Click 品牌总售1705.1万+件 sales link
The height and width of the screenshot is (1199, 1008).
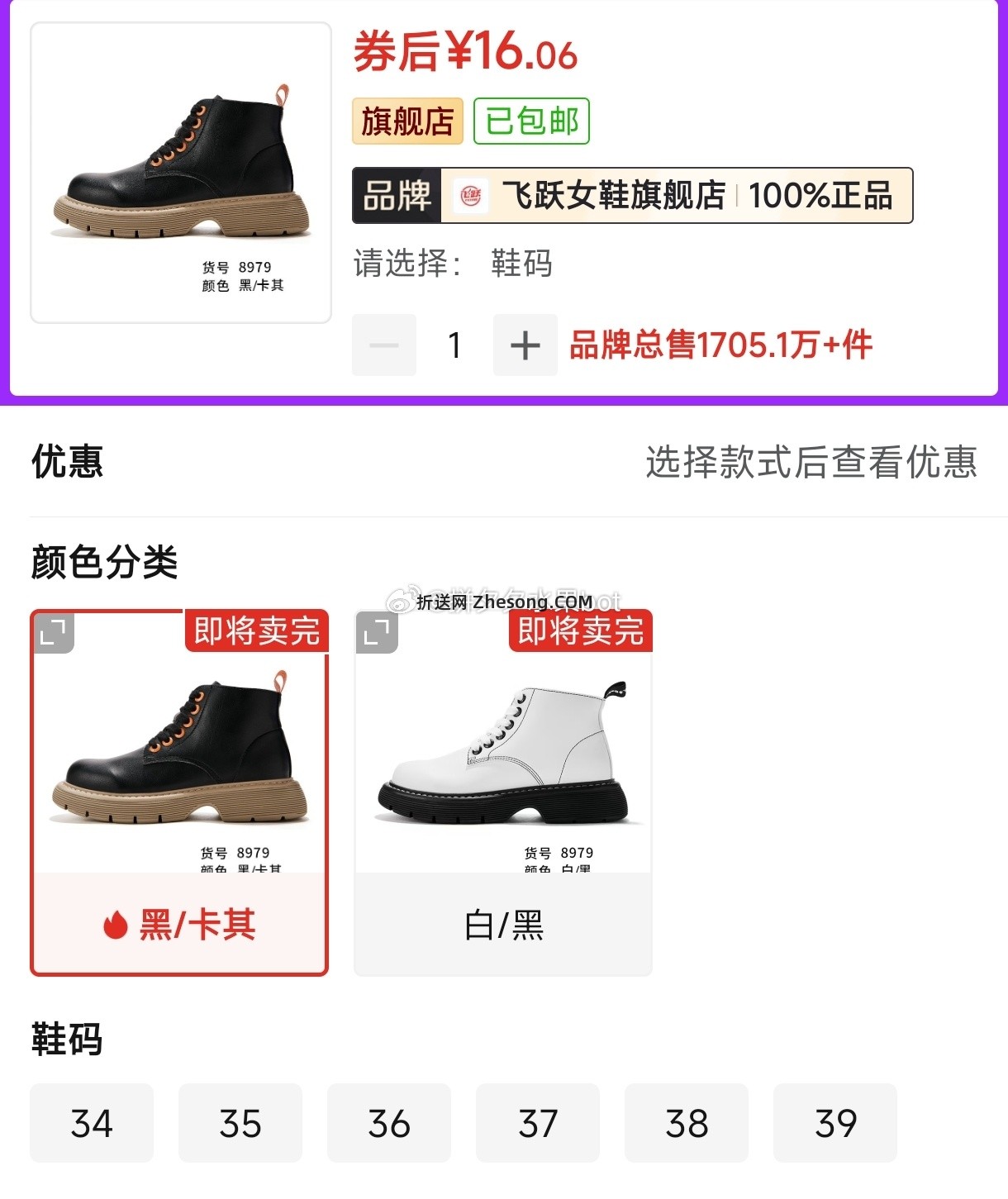tap(720, 345)
